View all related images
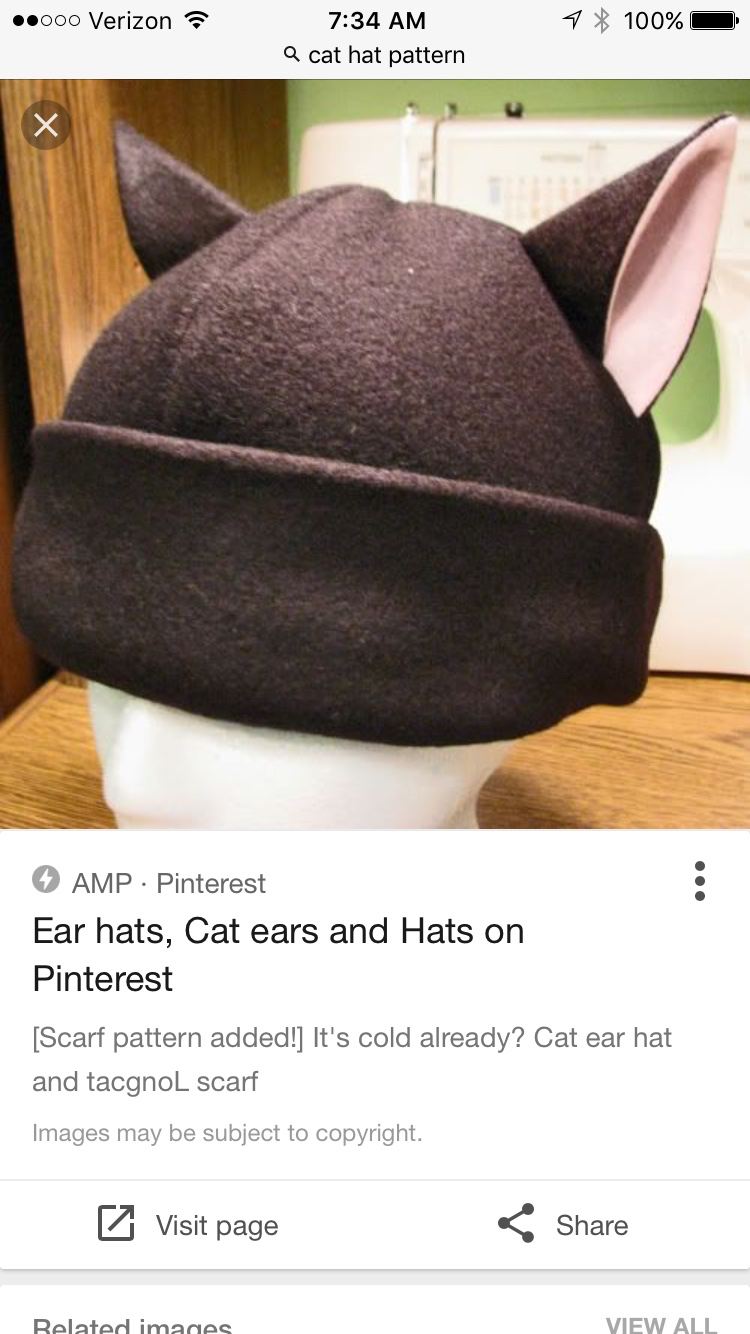Viewport: 750px width, 1334px height. click(660, 1324)
